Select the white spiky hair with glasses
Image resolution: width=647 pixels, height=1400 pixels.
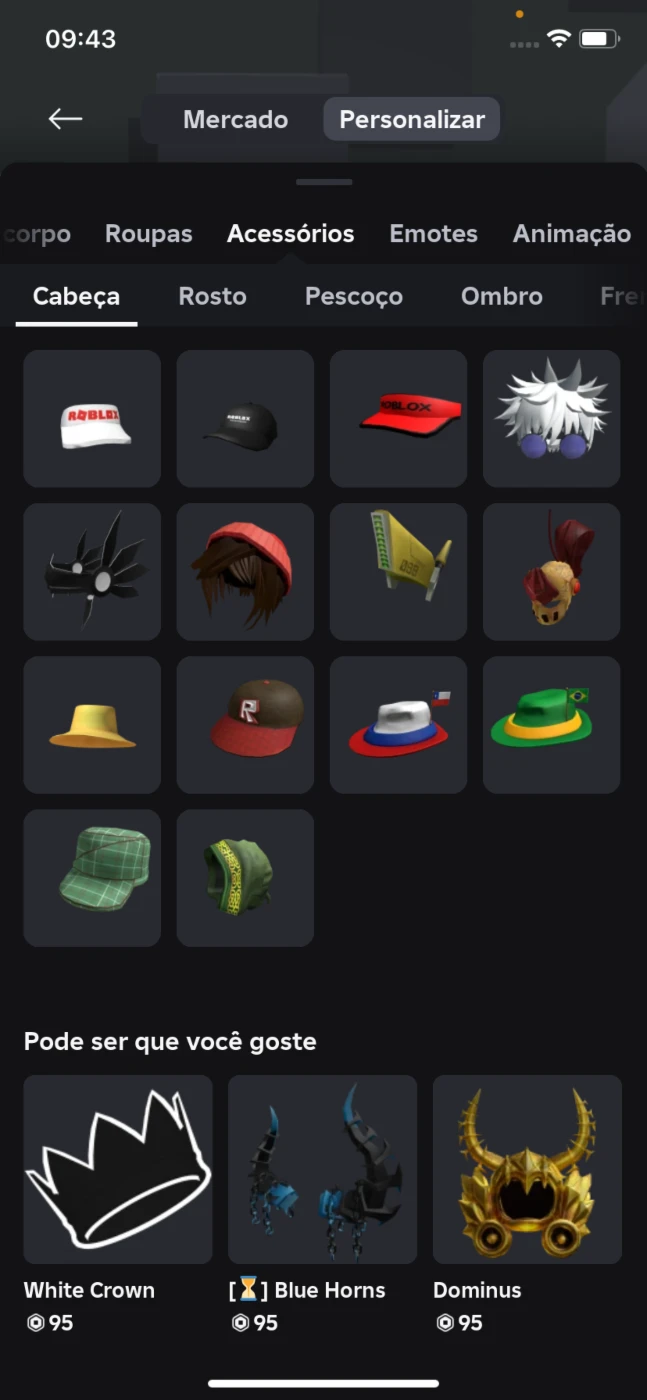[551, 419]
